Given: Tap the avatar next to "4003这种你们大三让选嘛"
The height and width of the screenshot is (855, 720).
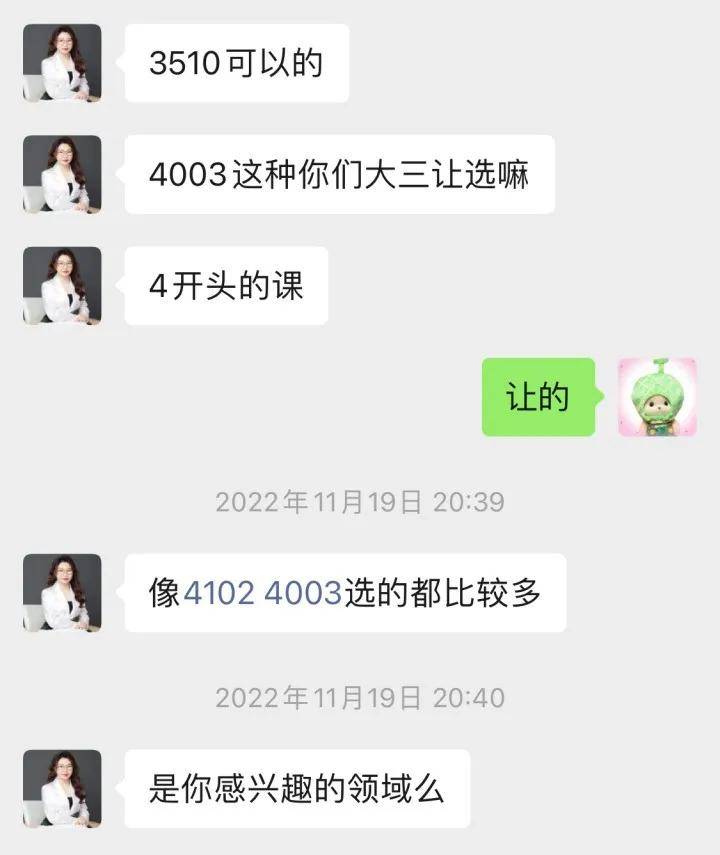Looking at the screenshot, I should [62, 174].
